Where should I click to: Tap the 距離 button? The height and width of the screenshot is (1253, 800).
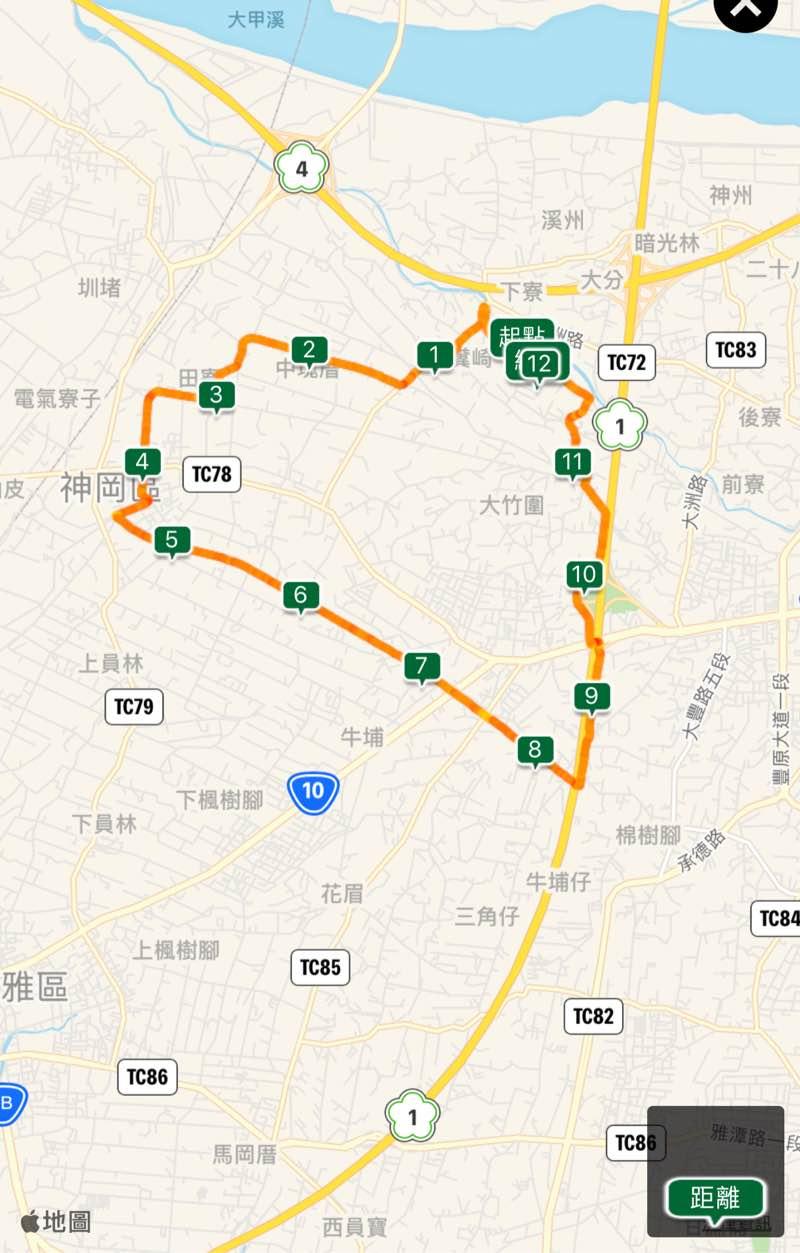click(x=715, y=1196)
